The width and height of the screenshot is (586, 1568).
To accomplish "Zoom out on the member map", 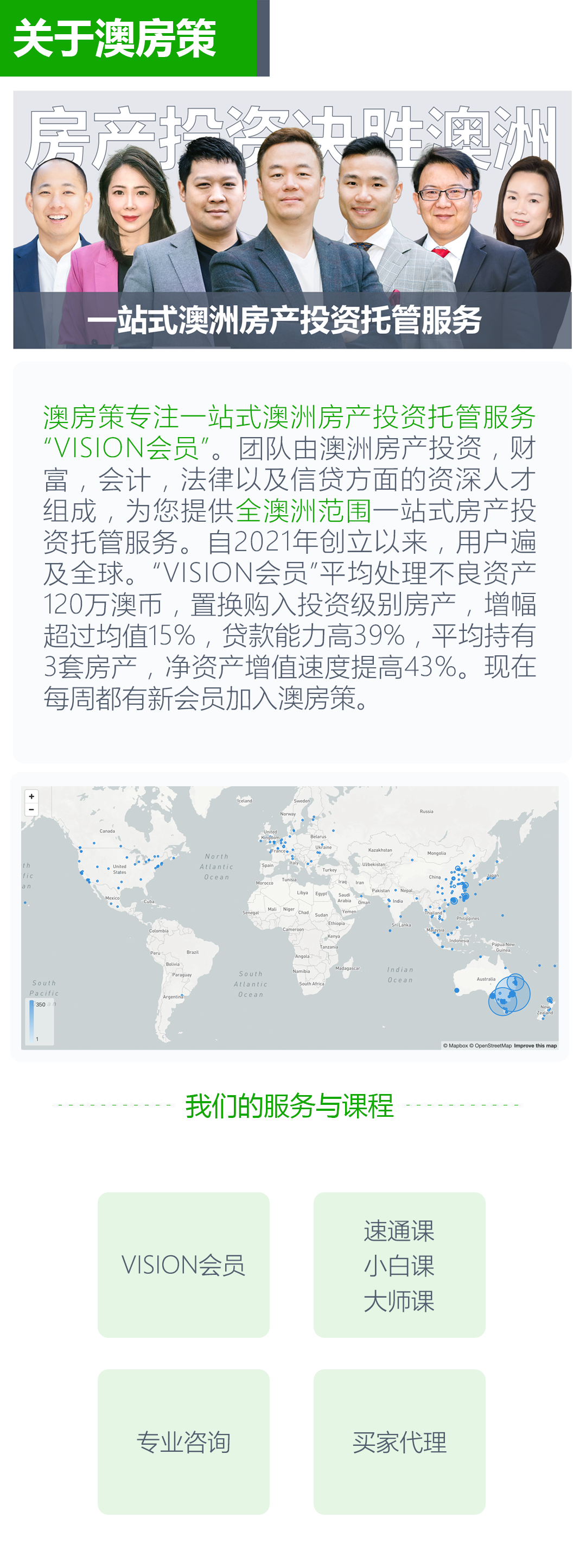I will coord(31,810).
